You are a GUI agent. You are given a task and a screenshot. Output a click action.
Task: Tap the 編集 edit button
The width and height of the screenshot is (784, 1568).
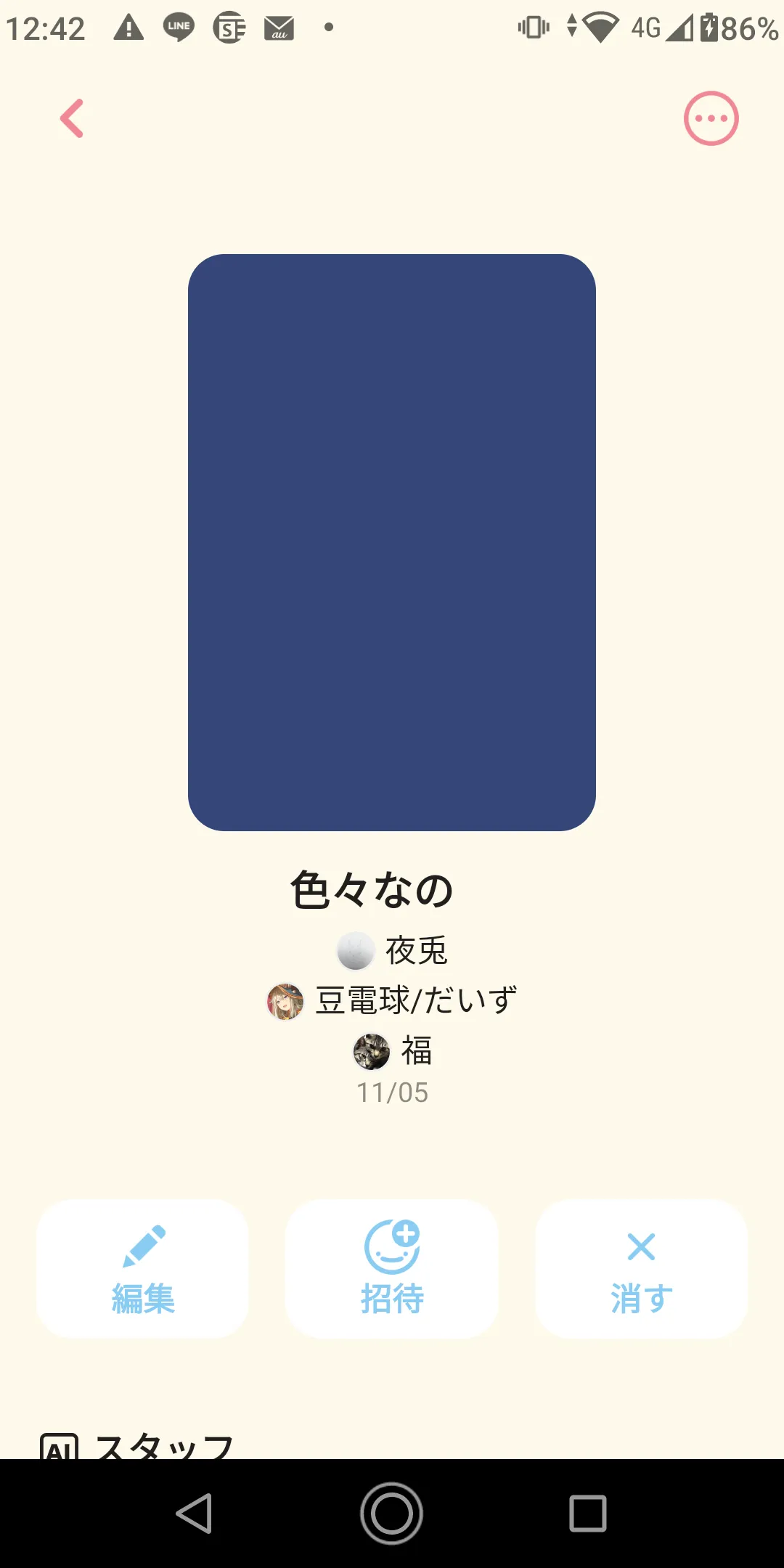(x=143, y=1268)
